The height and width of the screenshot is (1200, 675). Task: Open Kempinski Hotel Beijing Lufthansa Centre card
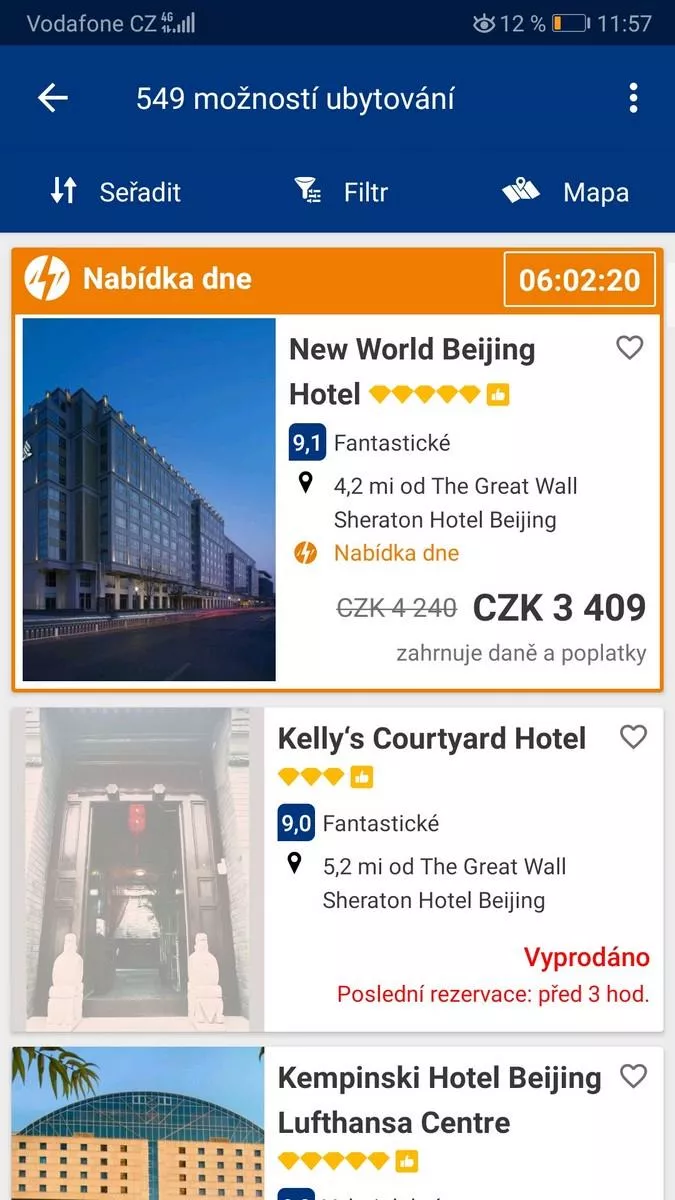(x=337, y=1123)
